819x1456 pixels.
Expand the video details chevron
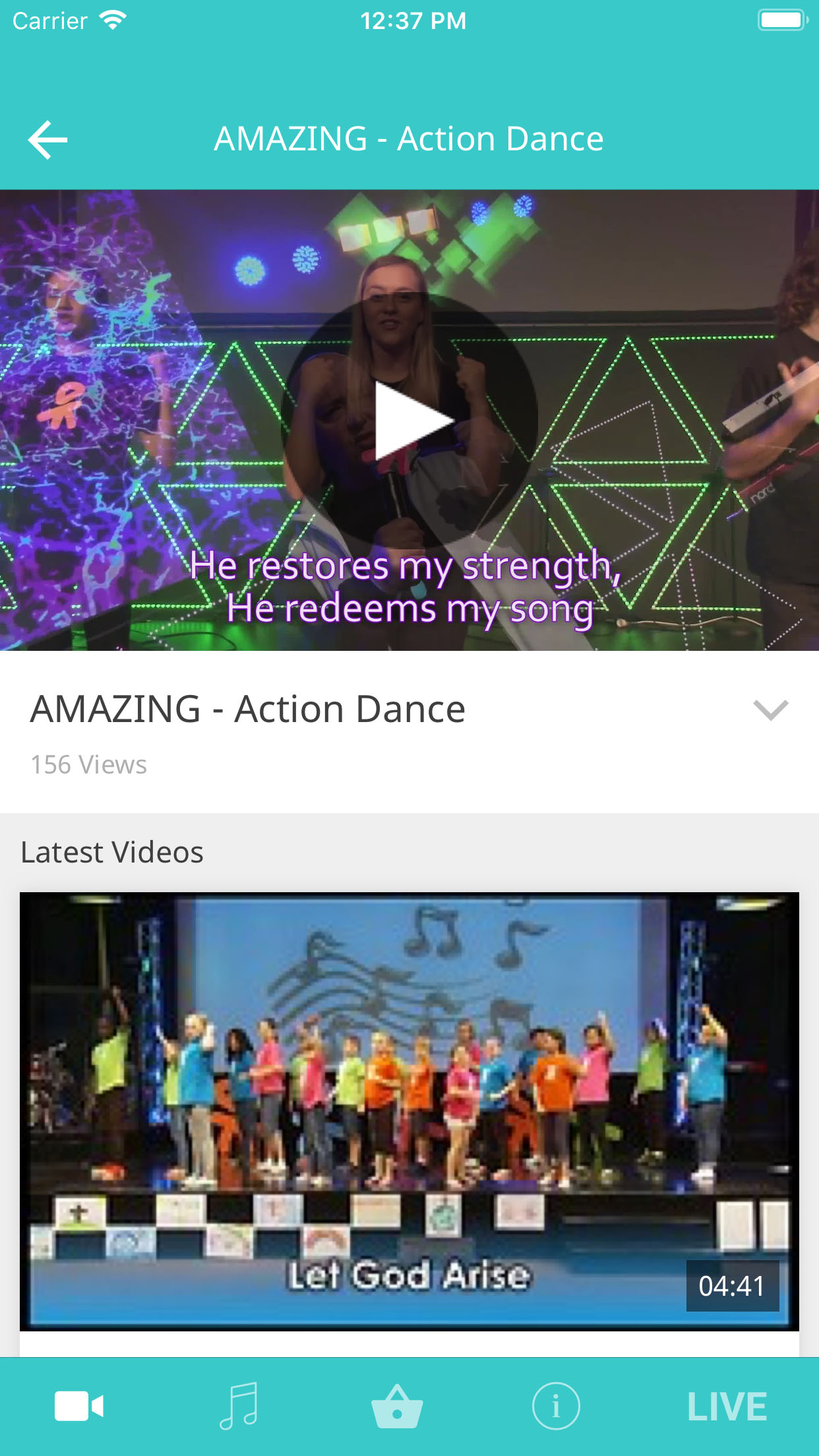pos(770,710)
